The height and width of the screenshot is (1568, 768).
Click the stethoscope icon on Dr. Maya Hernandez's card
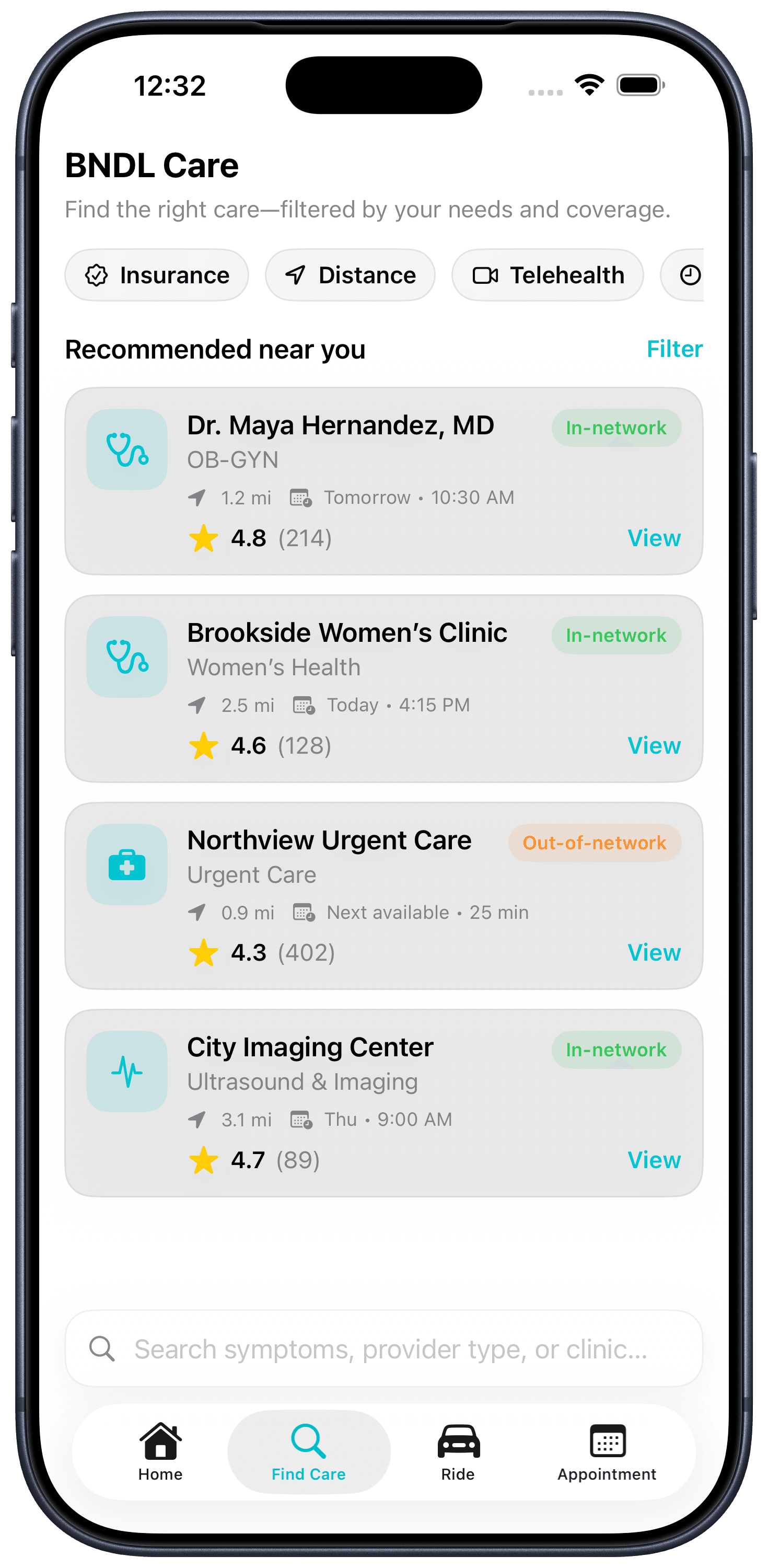point(126,448)
